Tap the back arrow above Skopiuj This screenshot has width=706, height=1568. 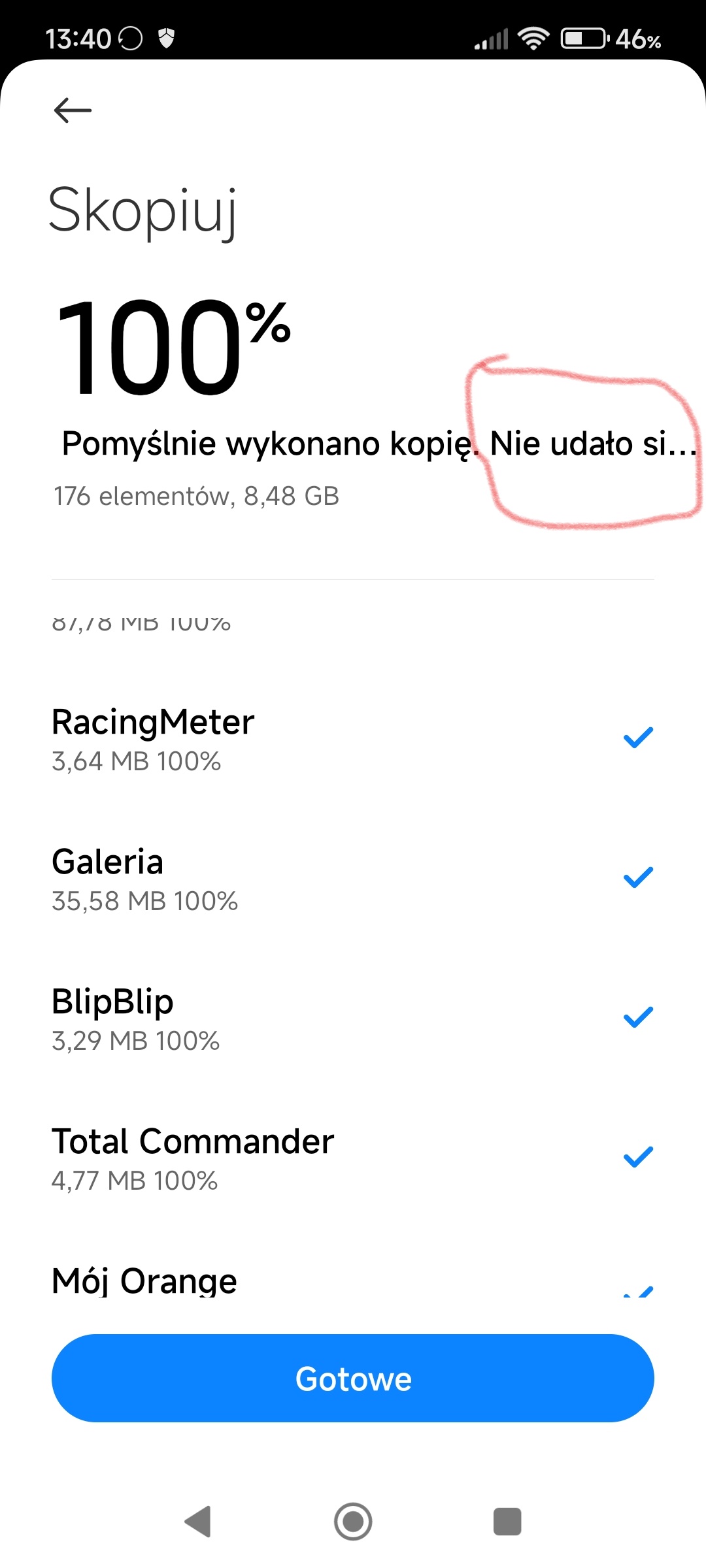click(73, 110)
